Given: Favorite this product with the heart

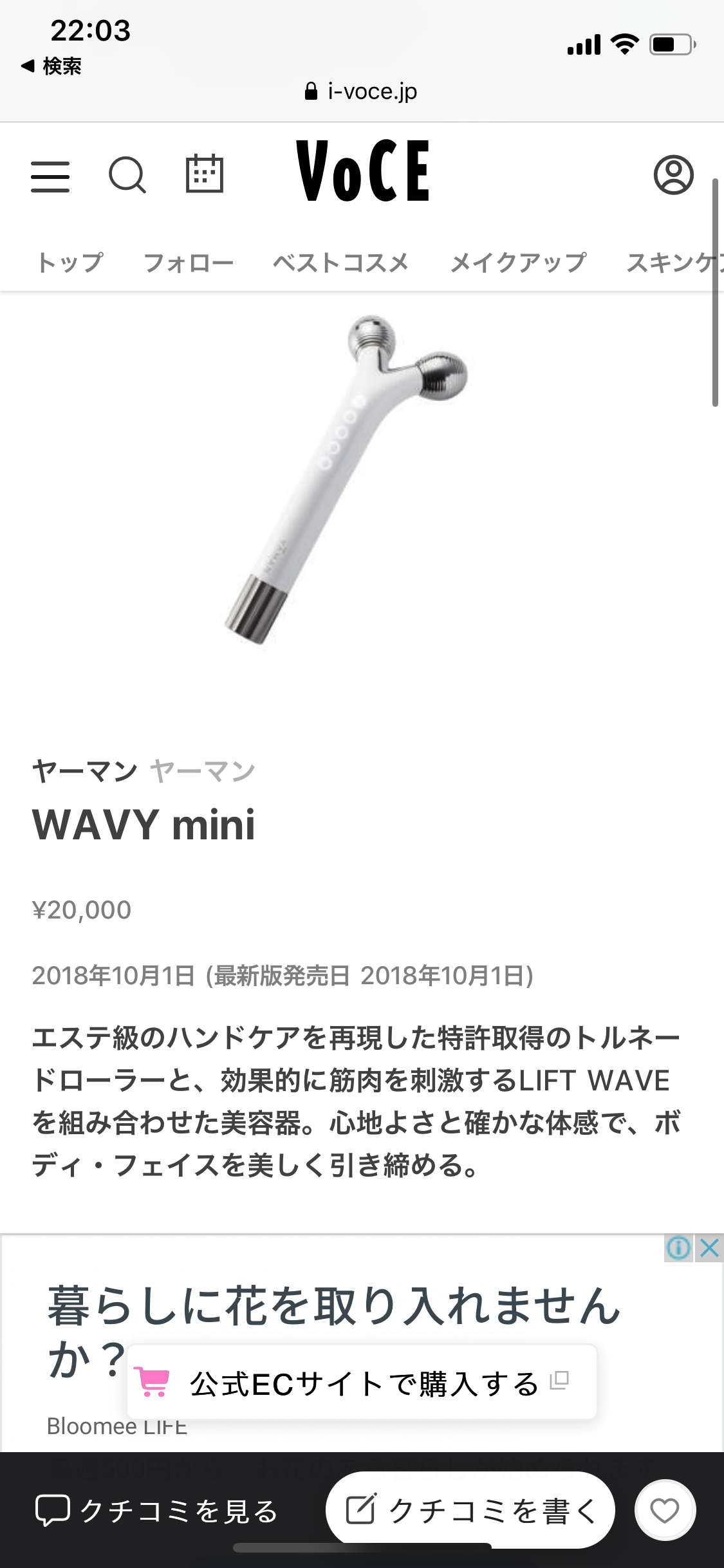Looking at the screenshot, I should (665, 1510).
